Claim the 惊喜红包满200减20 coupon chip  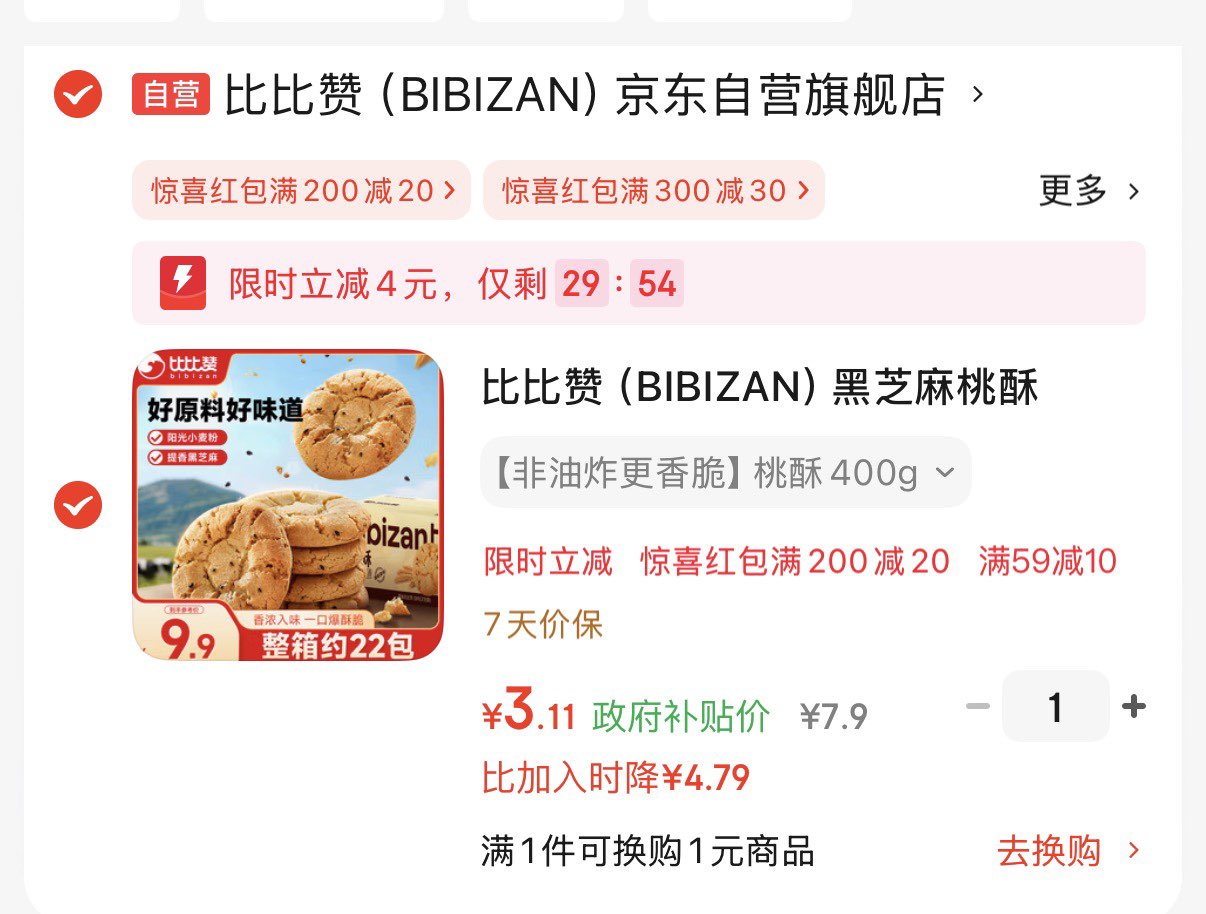[301, 190]
